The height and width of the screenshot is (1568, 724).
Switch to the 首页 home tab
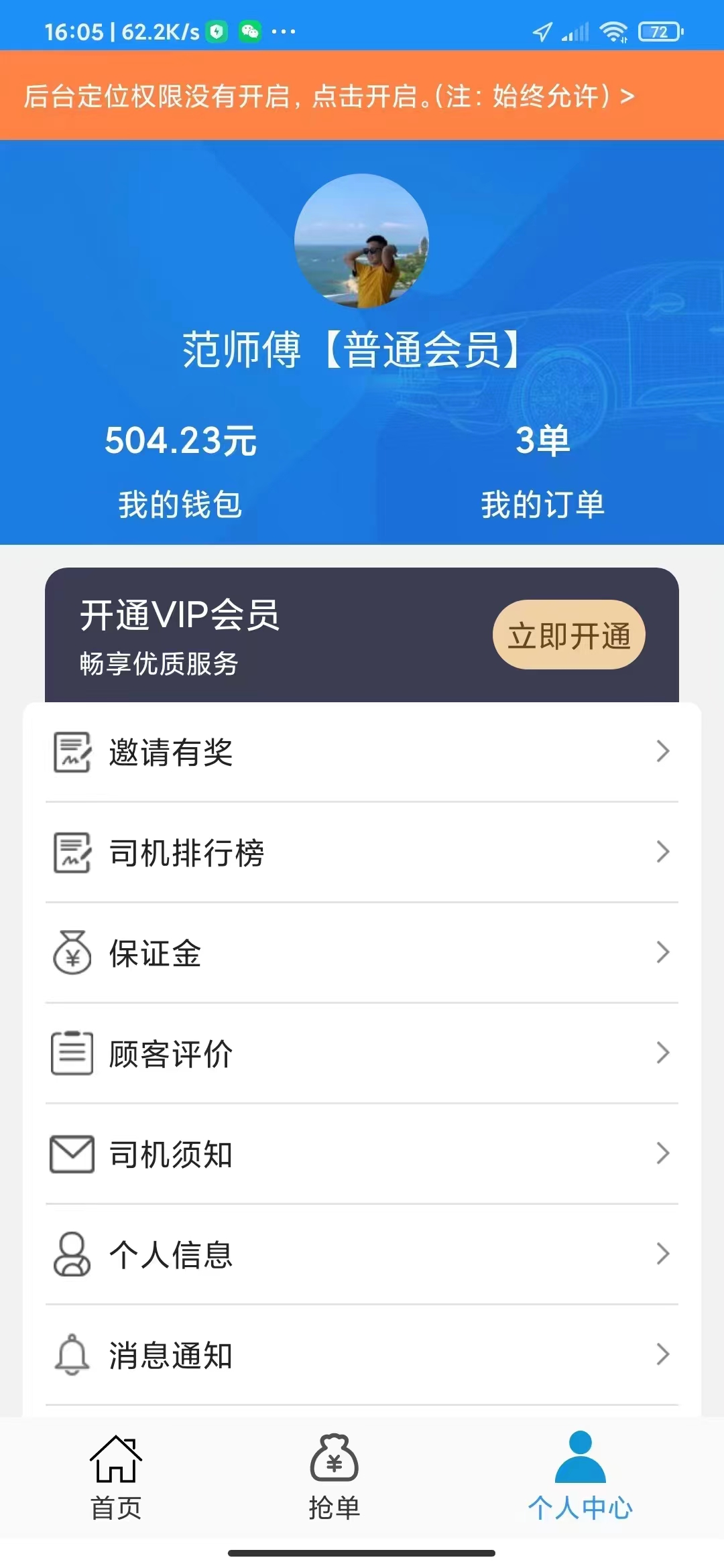[x=116, y=1477]
